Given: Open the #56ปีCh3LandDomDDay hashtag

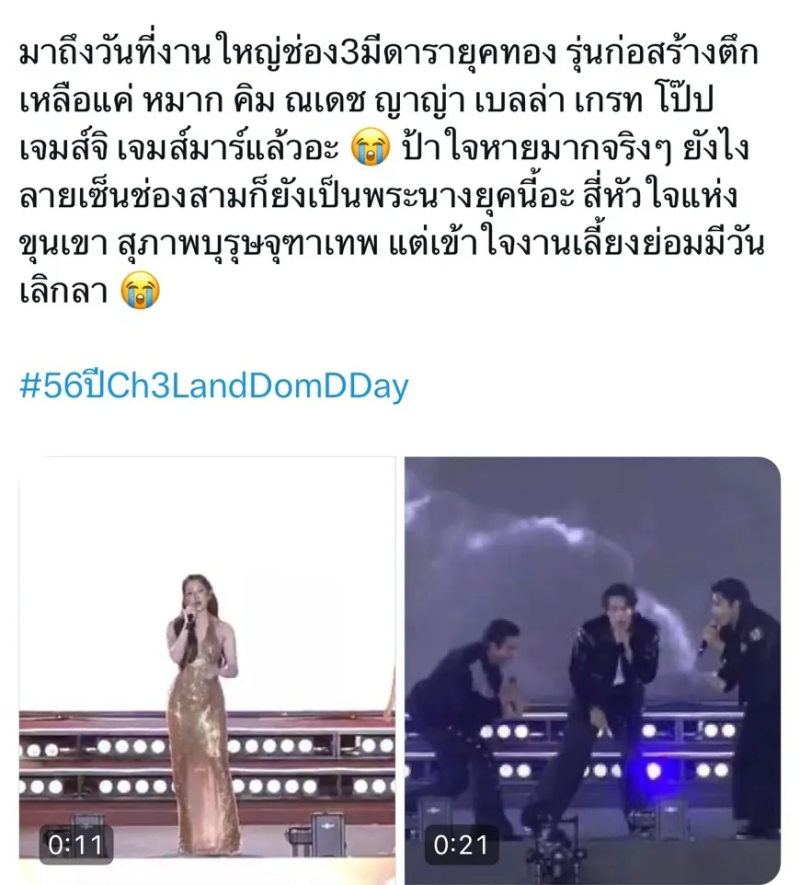Looking at the screenshot, I should [x=214, y=386].
